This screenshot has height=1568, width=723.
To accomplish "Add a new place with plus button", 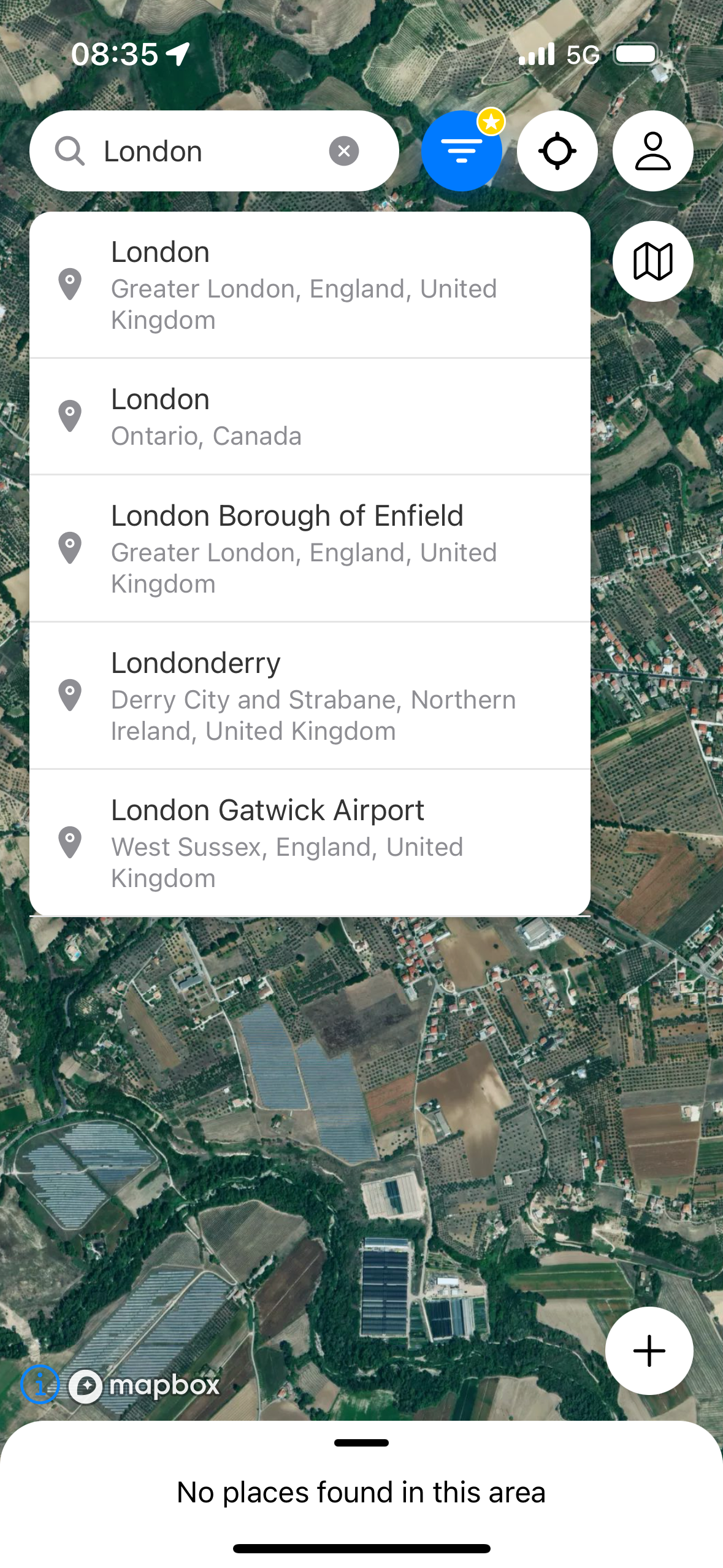I will [649, 1351].
